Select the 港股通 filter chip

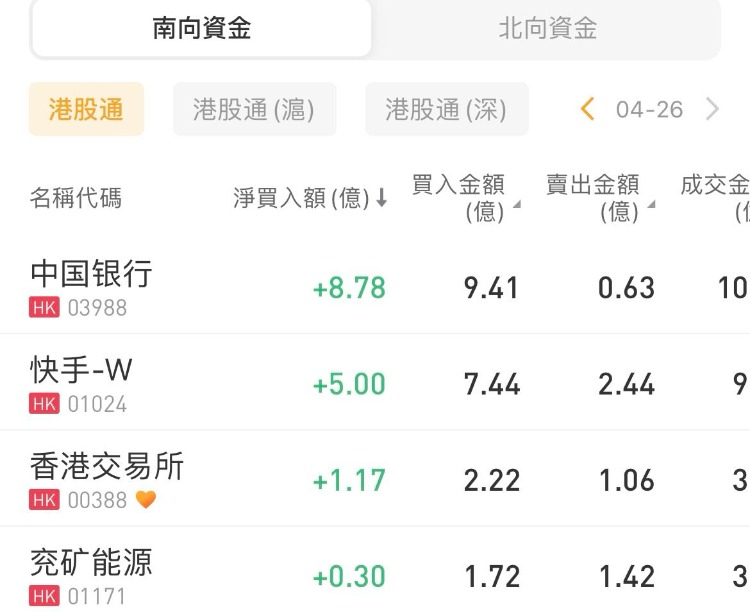86,109
